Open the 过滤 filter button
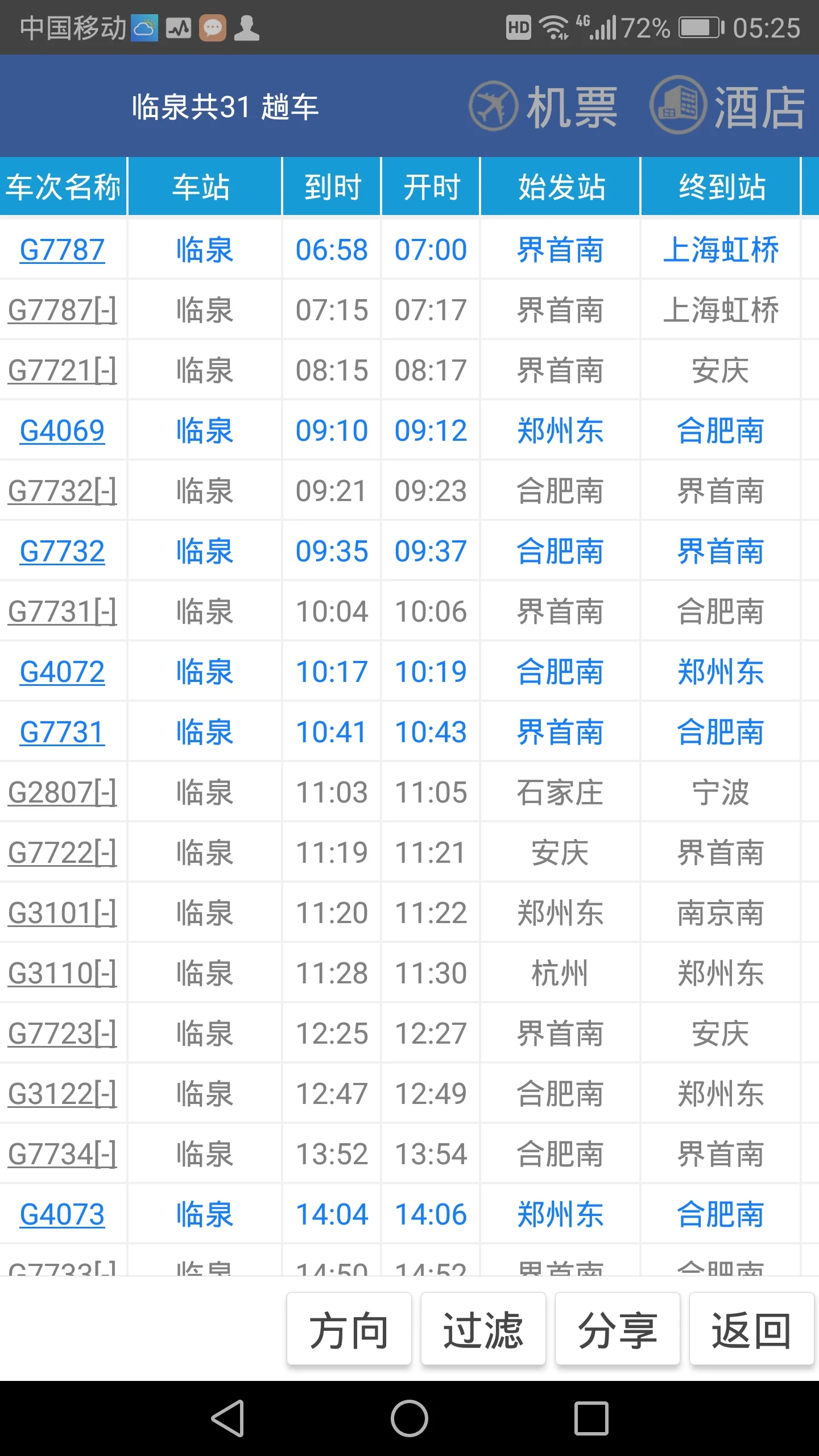 tap(483, 1330)
